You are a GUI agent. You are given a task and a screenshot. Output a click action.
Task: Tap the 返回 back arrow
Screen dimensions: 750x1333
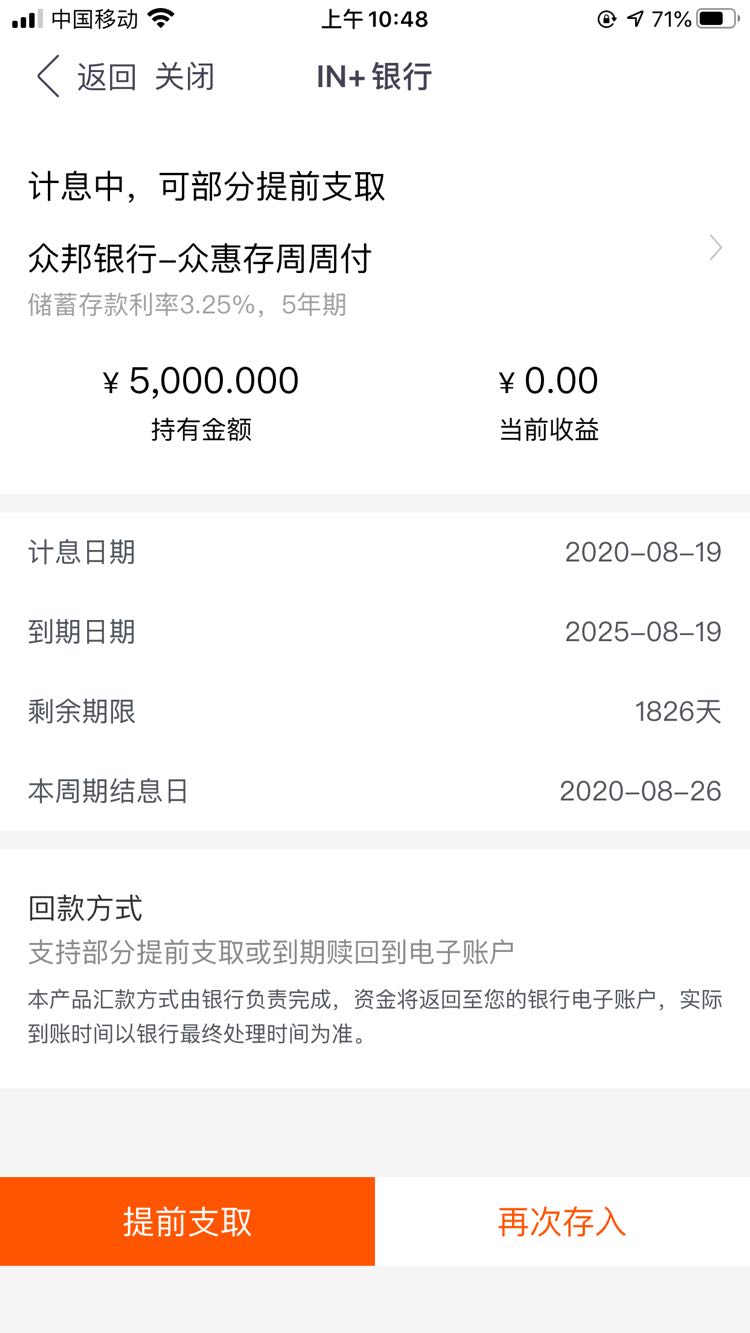tap(48, 77)
